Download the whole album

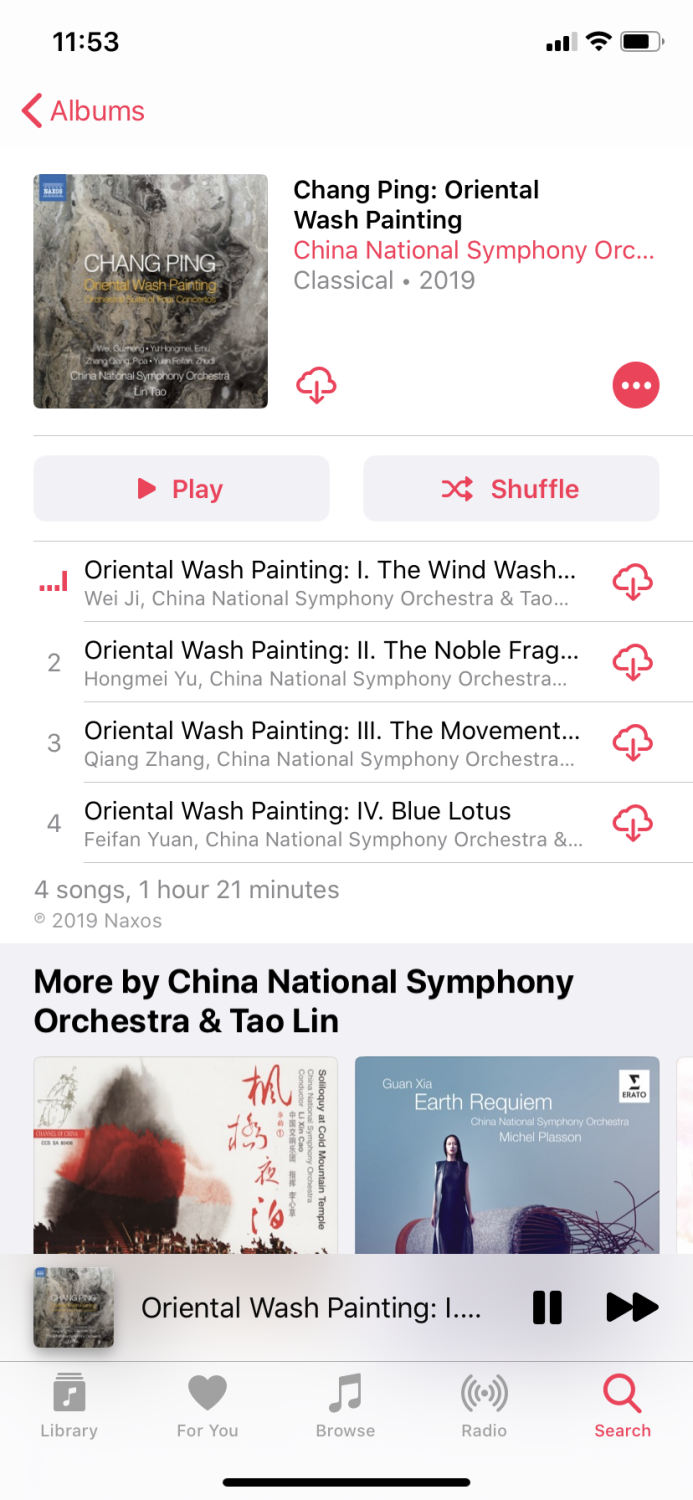pyautogui.click(x=316, y=386)
